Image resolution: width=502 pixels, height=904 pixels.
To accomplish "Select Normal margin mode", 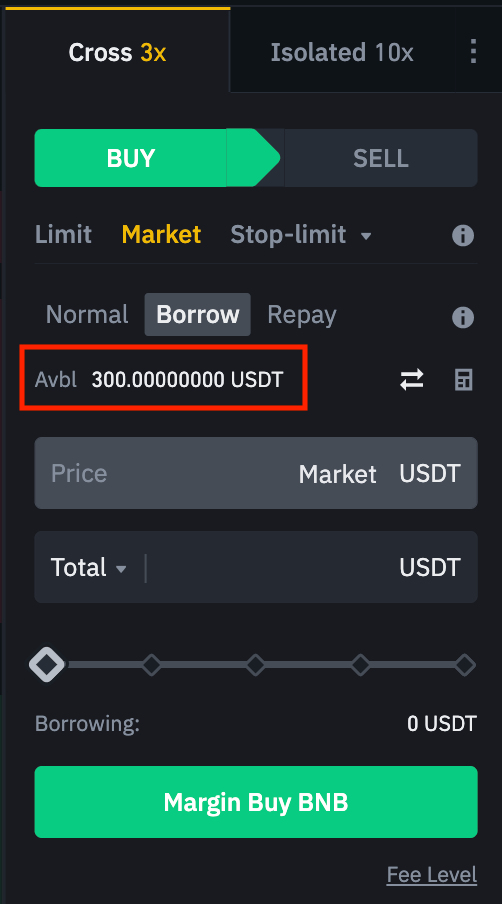I will click(86, 315).
